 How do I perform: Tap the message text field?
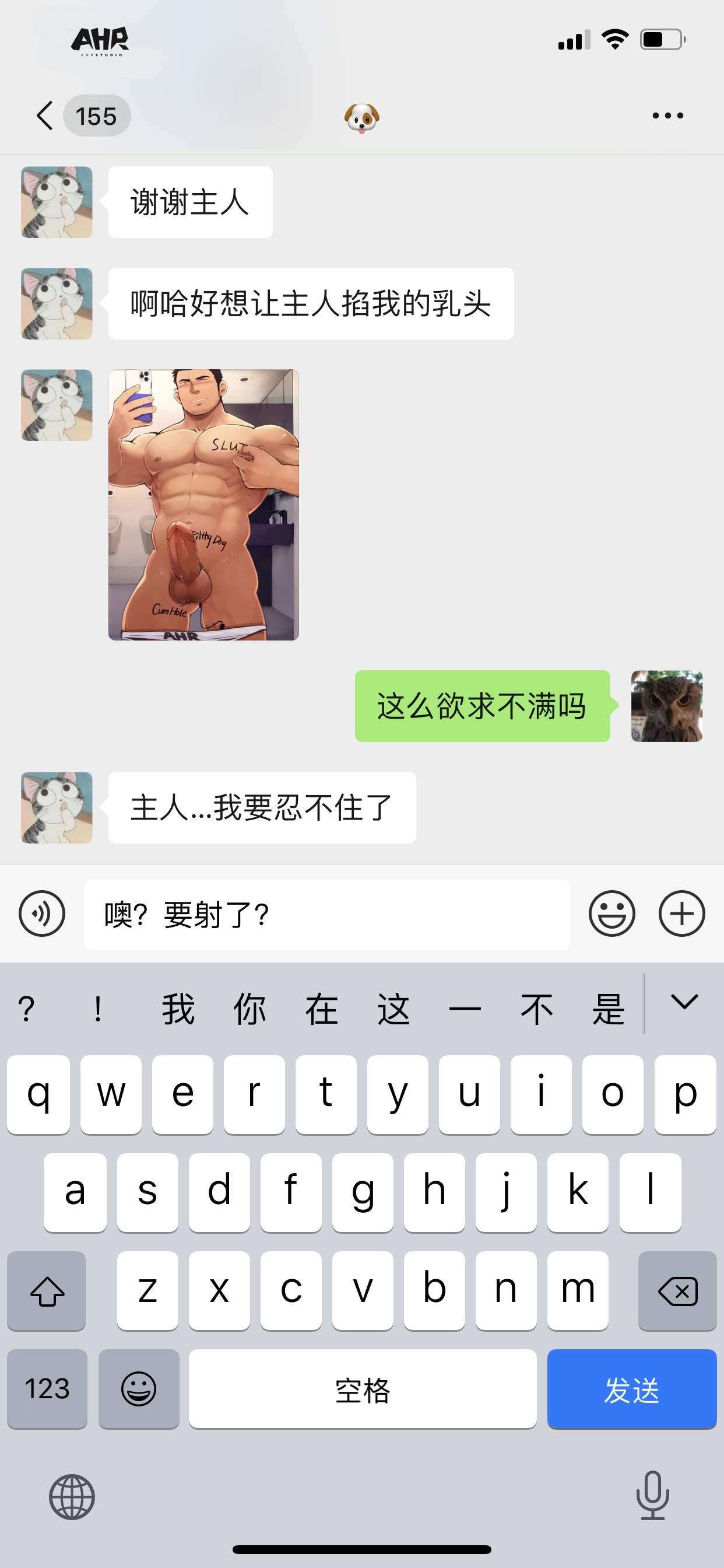coord(326,915)
